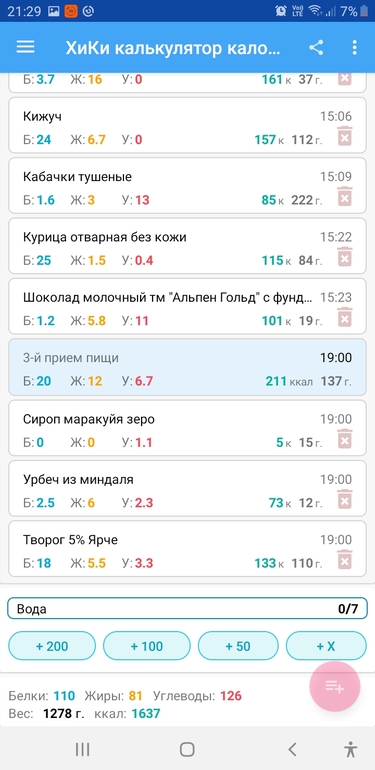375x770 pixels.
Task: Open the hamburger drawer menu
Action: (26, 47)
